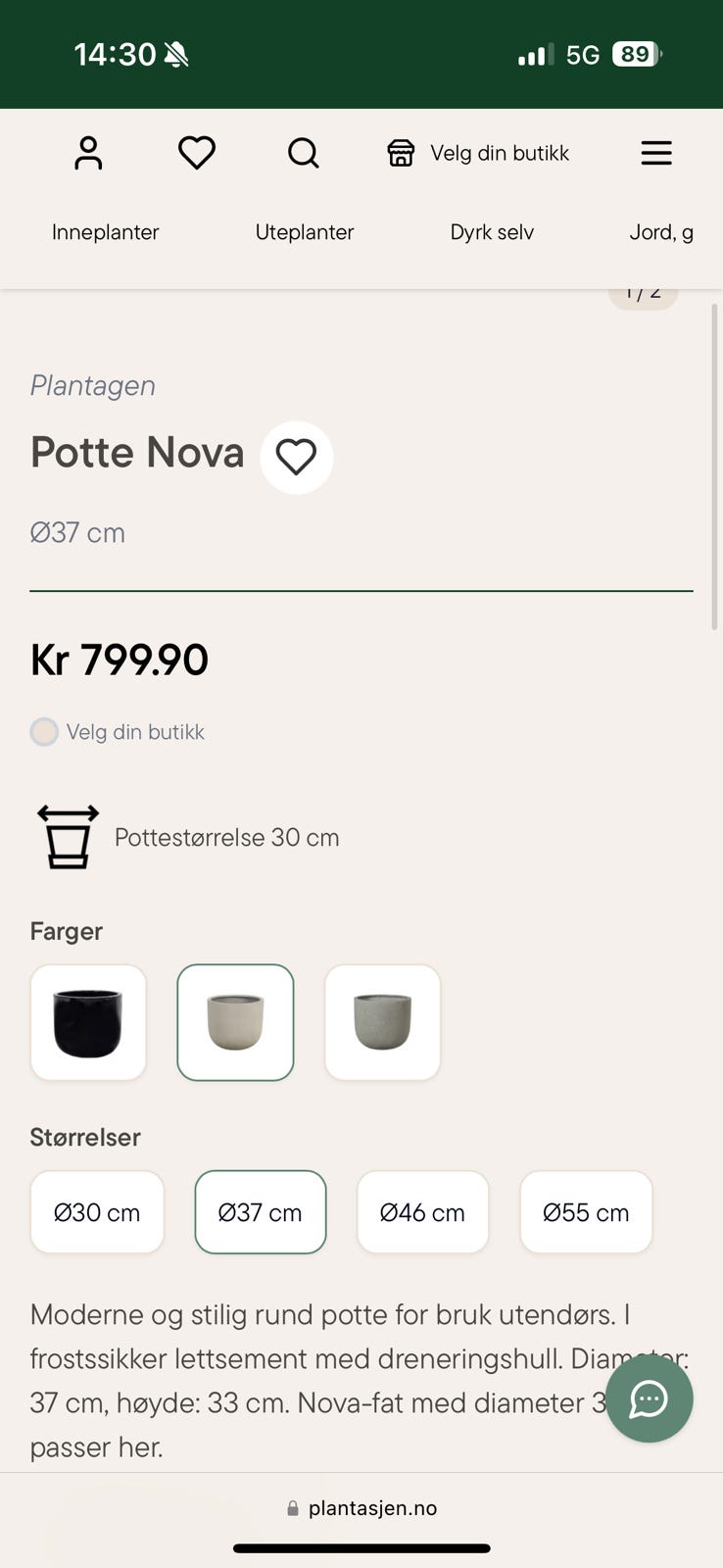Screen dimensions: 723x1568
Task: Select the beige pot color
Action: (235, 1022)
